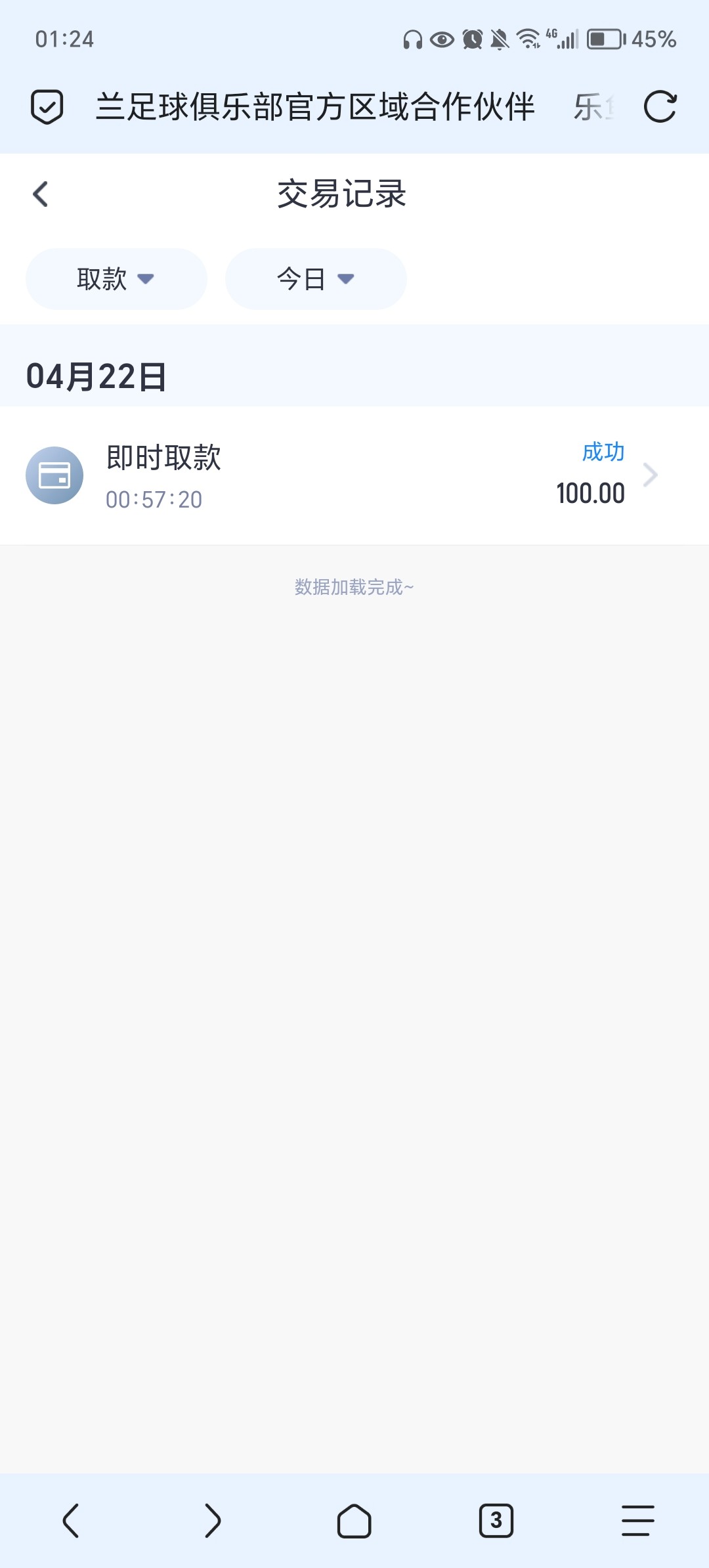Viewport: 709px width, 1568px height.
Task: Reload the page with the refresh icon
Action: [x=660, y=107]
